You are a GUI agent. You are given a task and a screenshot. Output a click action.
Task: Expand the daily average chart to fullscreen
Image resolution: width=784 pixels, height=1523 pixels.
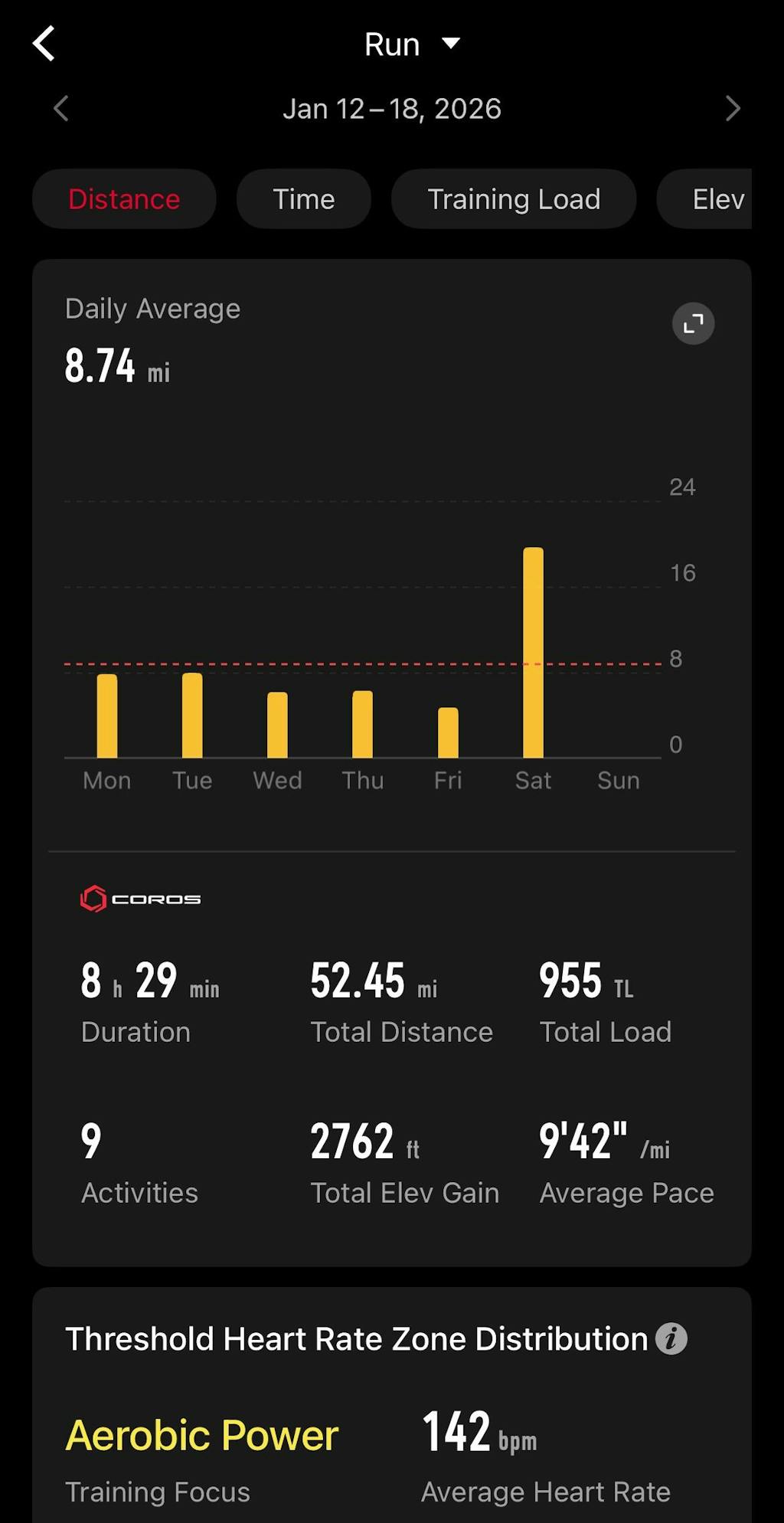coord(693,324)
